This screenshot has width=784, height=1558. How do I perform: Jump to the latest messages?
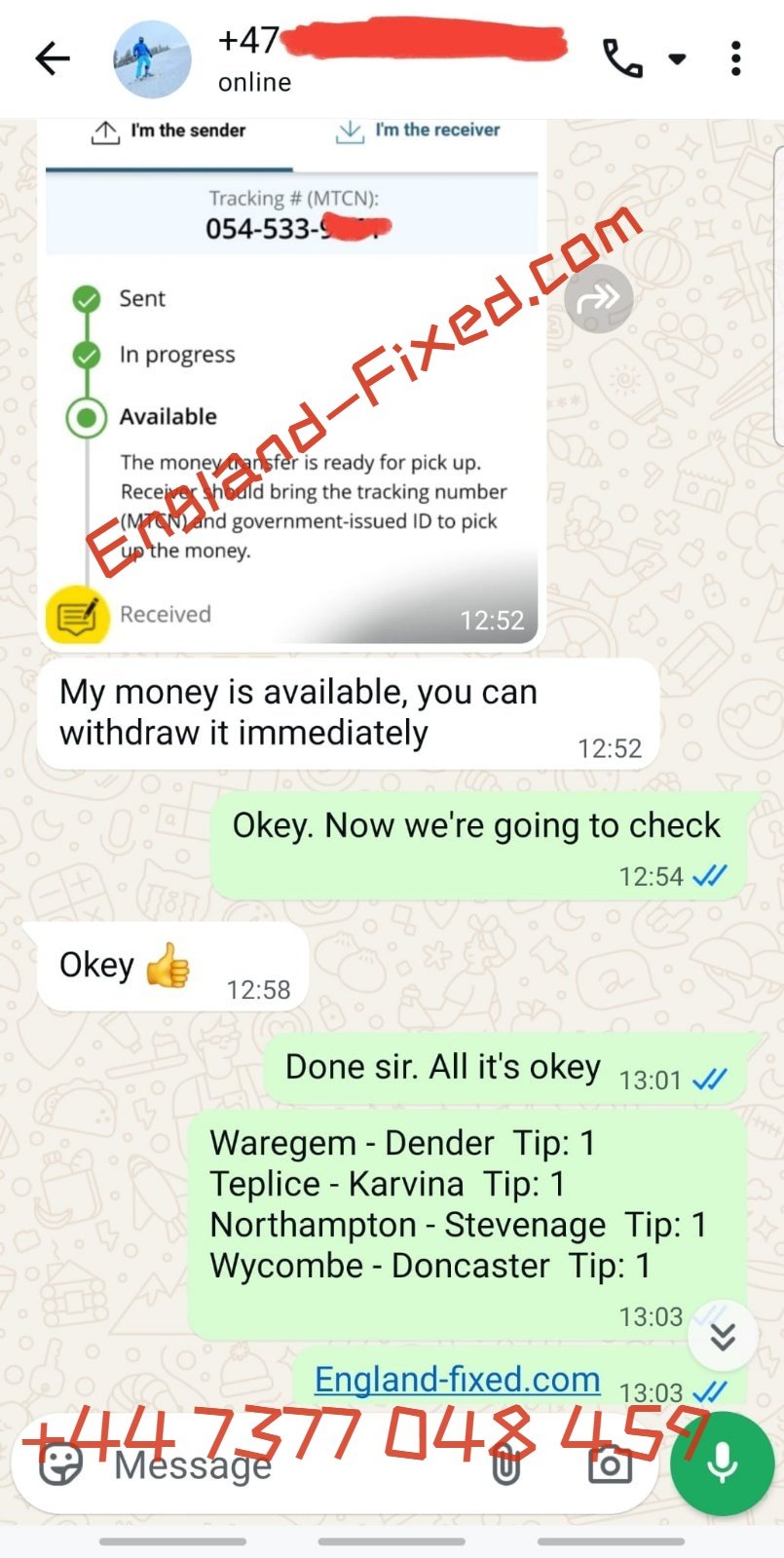[x=723, y=1336]
